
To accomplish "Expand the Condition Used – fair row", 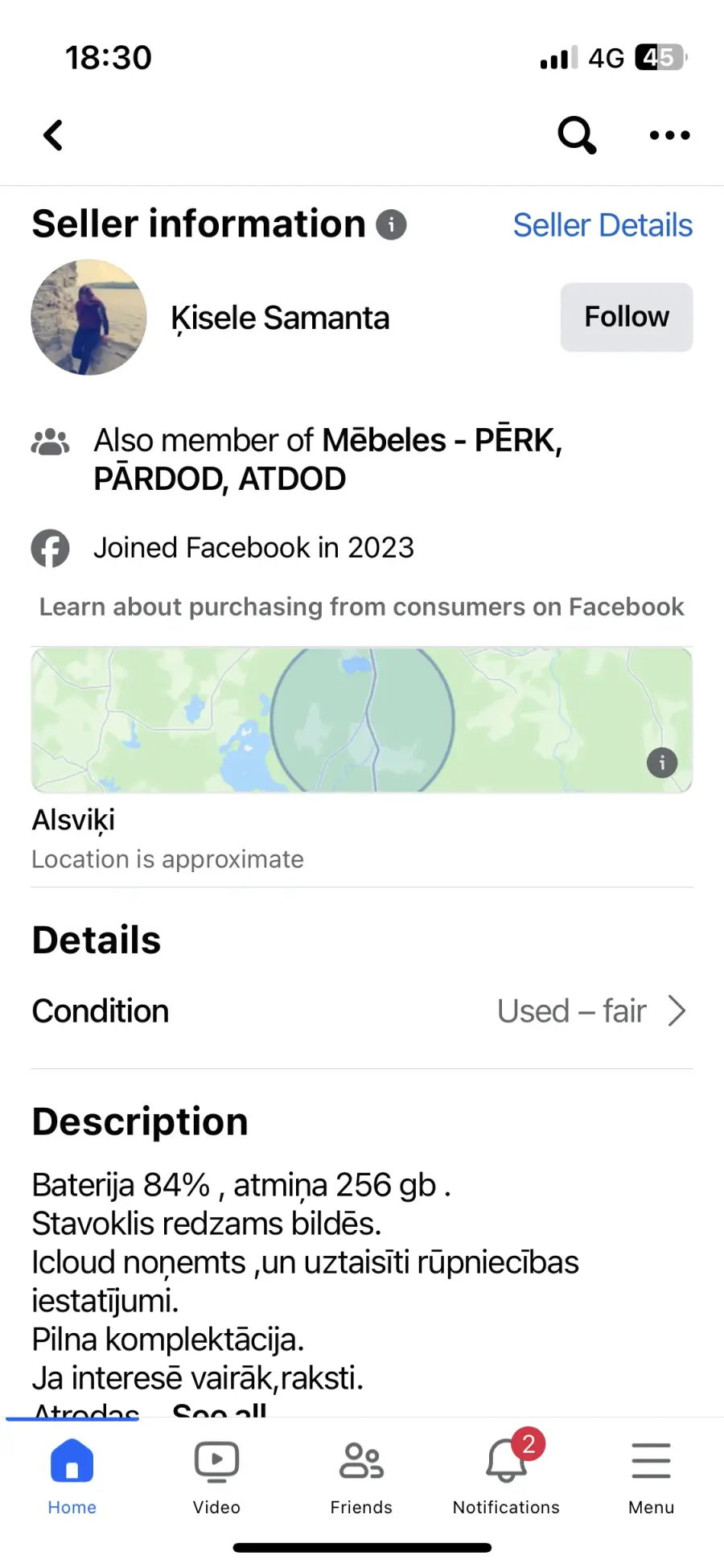I will (x=362, y=1011).
